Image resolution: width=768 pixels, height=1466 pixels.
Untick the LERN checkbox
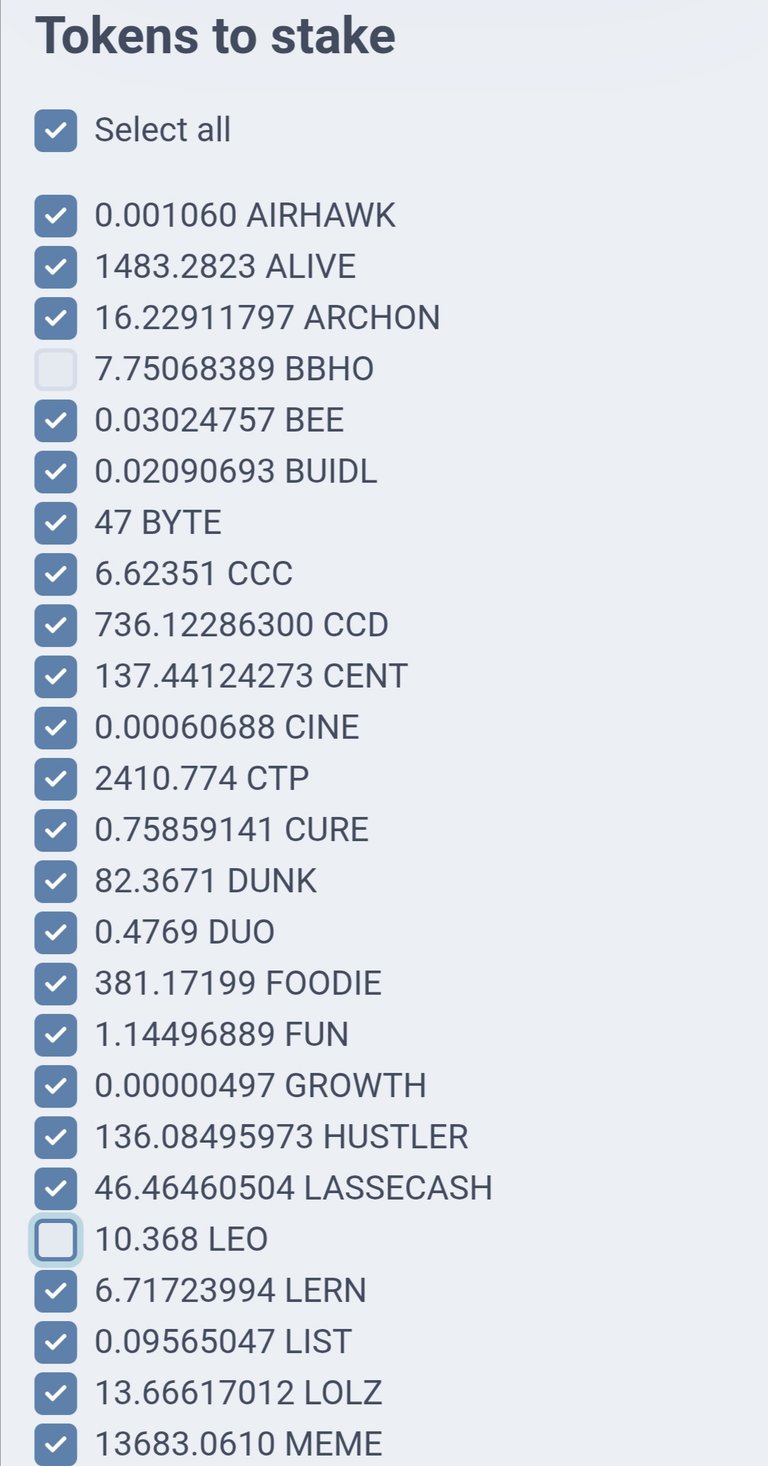tap(55, 1292)
